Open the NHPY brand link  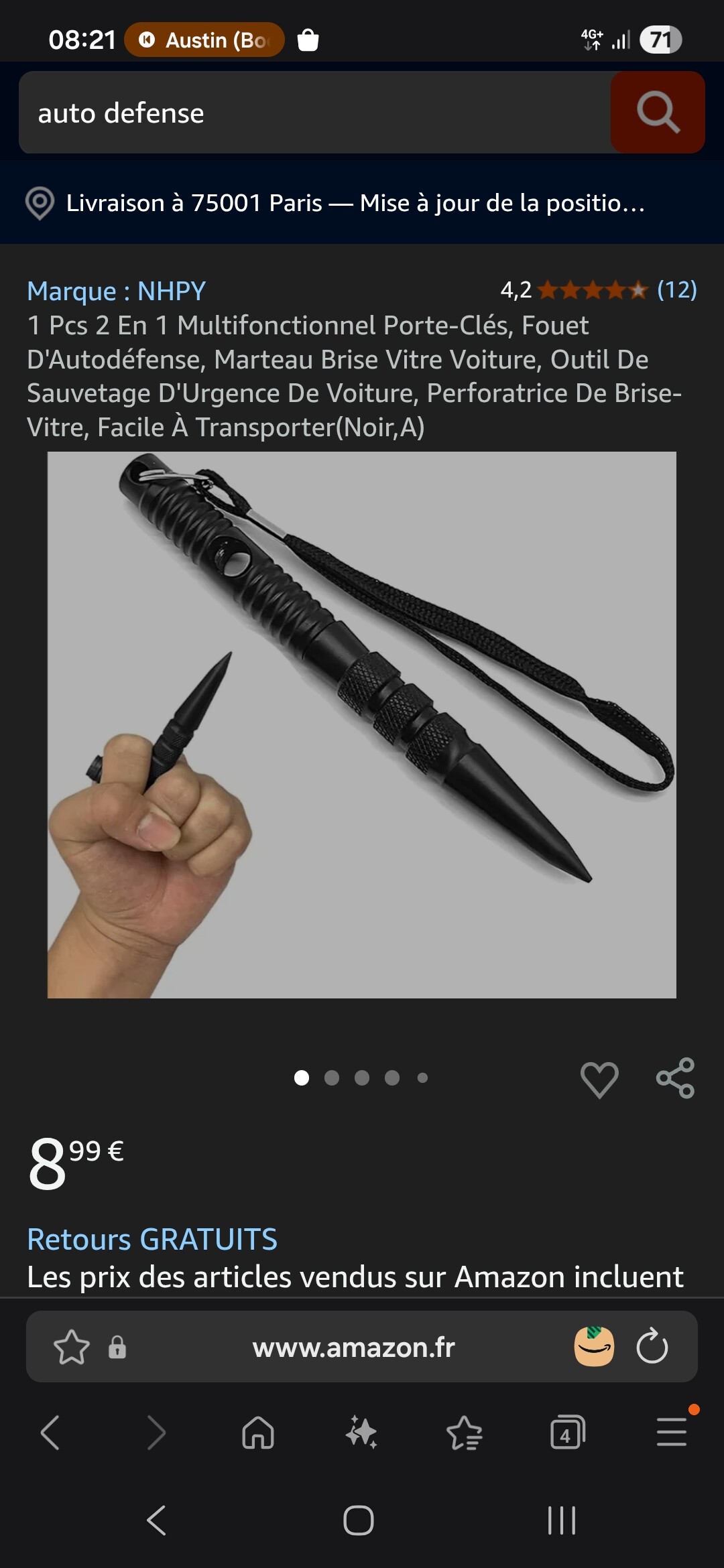[x=116, y=291]
